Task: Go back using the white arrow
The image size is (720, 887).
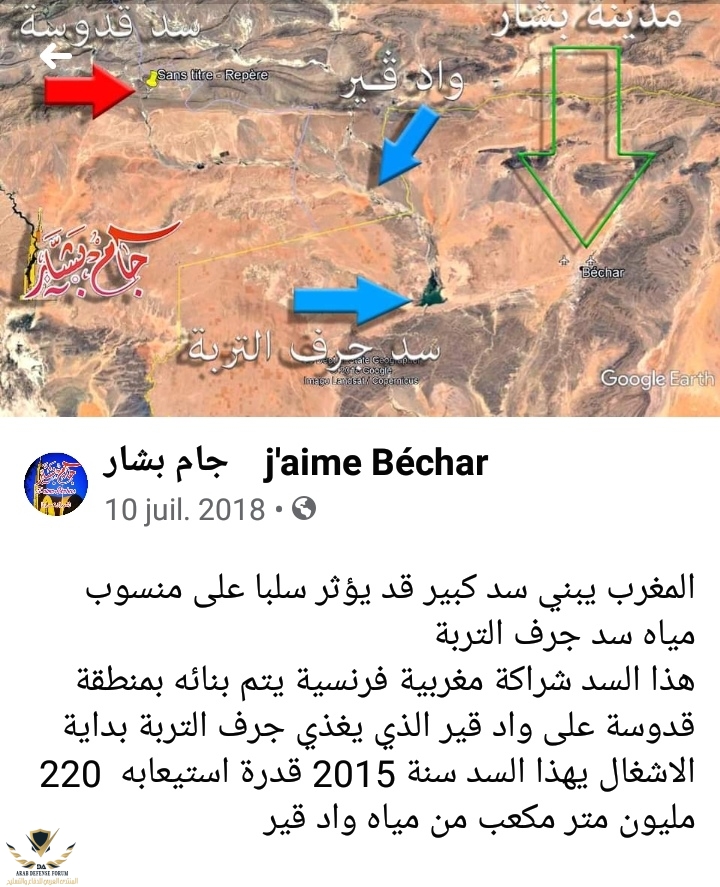Action: (x=56, y=57)
